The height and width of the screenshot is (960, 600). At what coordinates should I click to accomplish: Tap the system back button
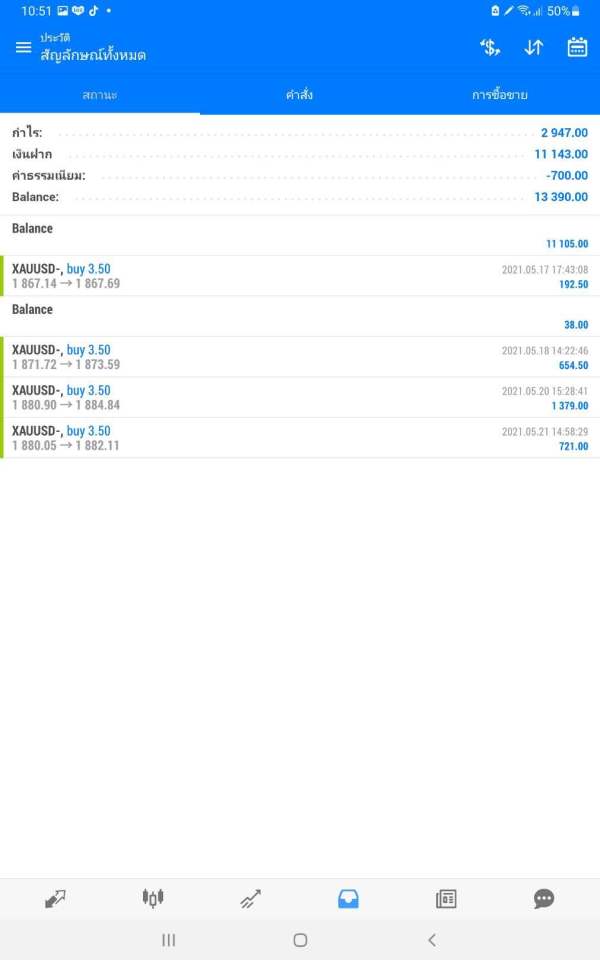click(x=432, y=940)
